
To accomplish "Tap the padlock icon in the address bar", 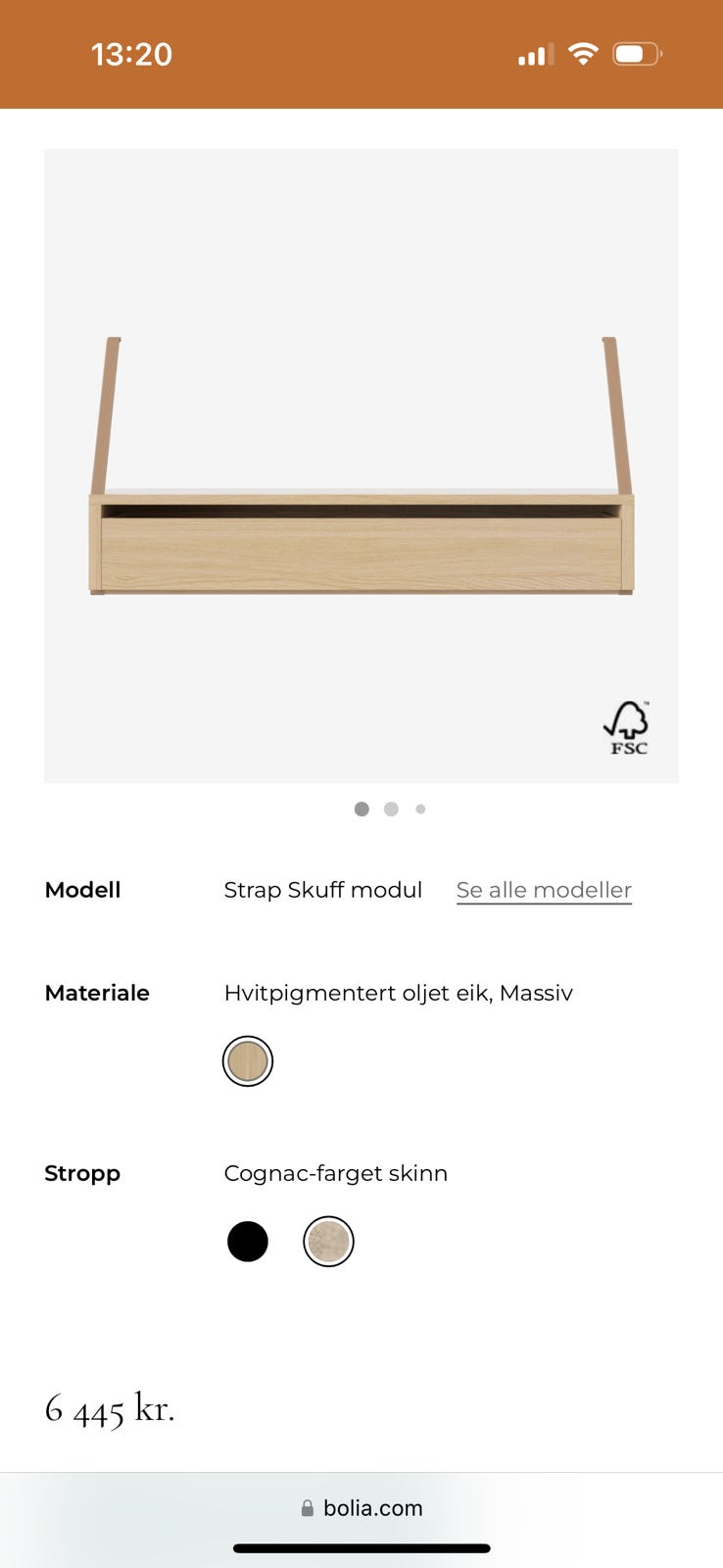I will click(306, 1507).
